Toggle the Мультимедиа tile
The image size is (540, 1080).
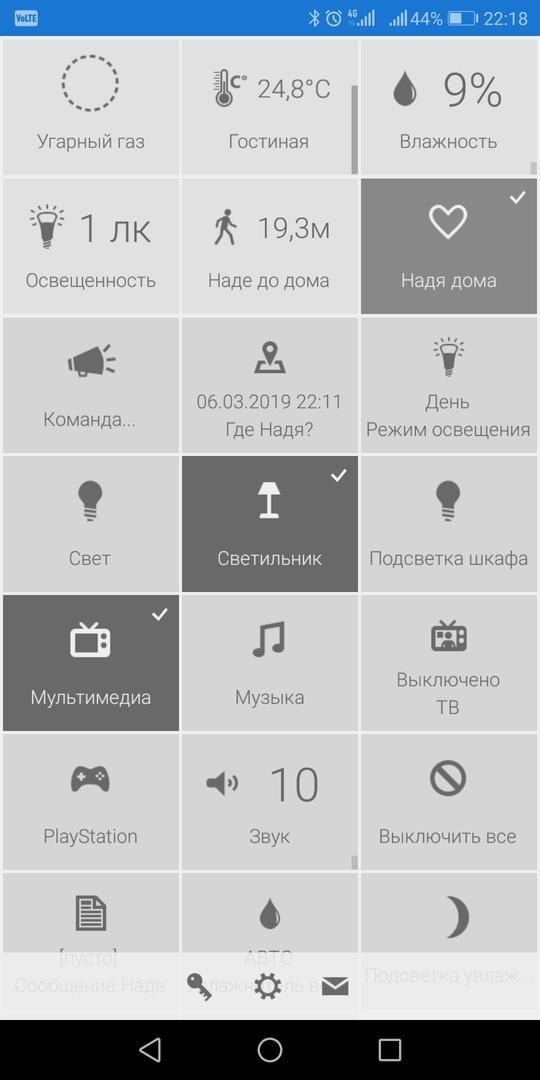(x=91, y=663)
